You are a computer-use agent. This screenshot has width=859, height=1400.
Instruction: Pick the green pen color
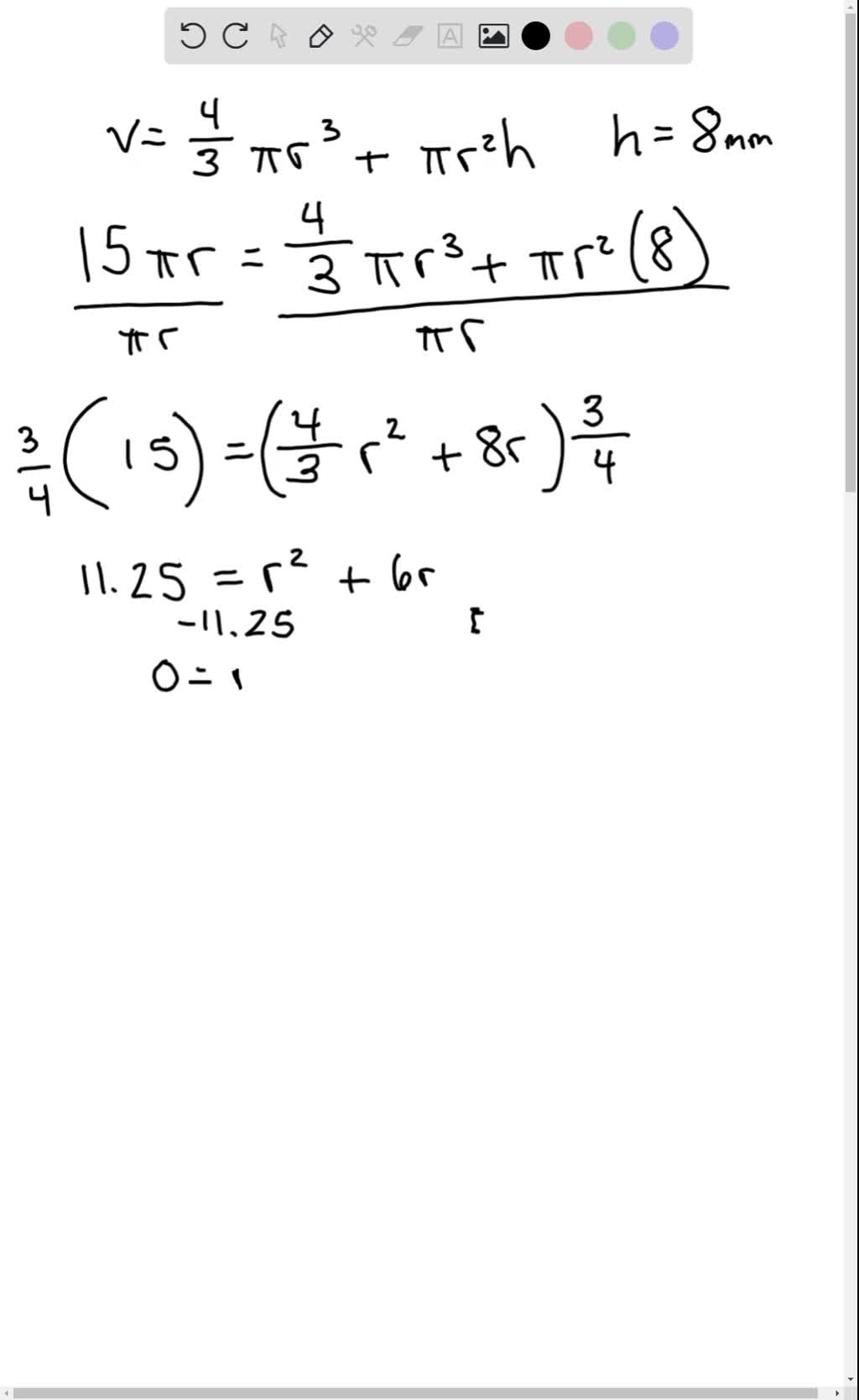[622, 36]
